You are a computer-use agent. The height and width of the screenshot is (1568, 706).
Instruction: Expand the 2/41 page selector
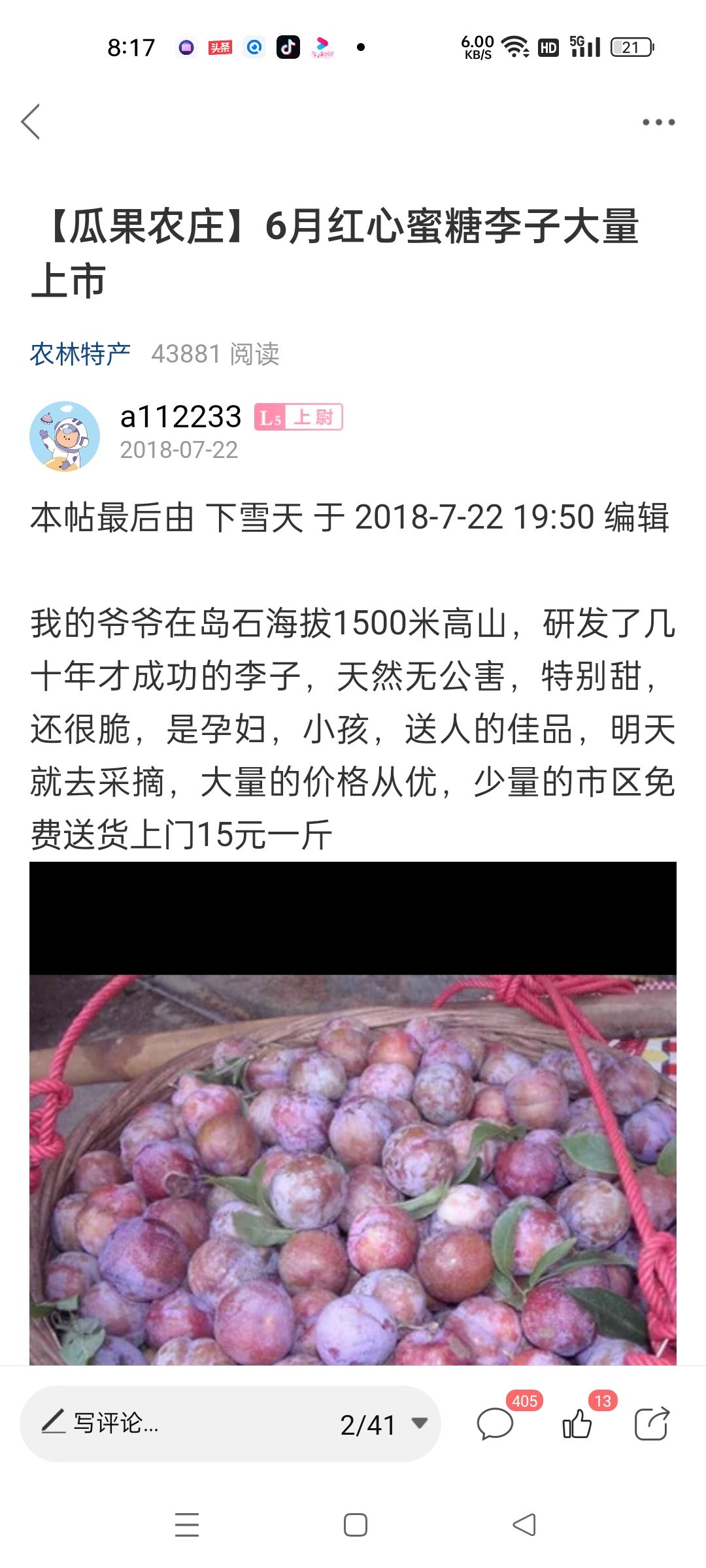tap(383, 1424)
